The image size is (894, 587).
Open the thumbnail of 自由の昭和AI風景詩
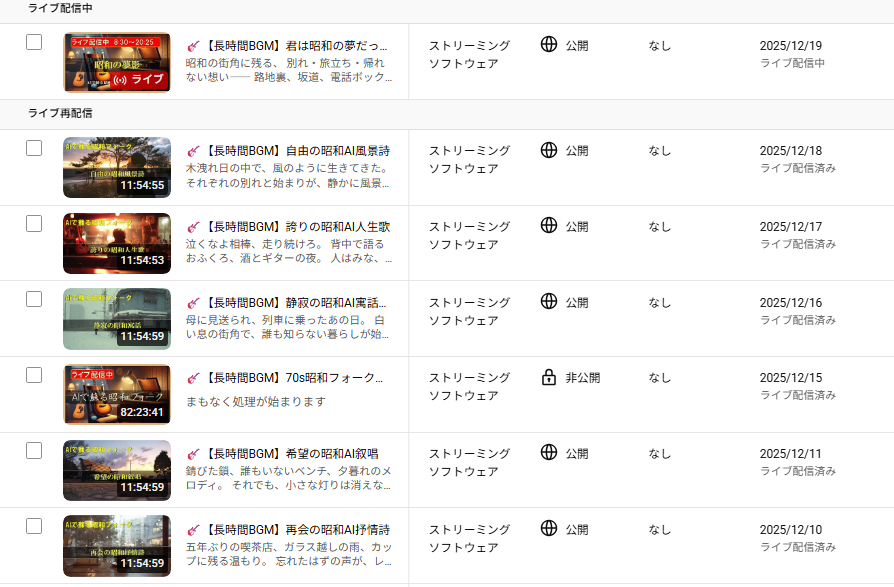117,168
